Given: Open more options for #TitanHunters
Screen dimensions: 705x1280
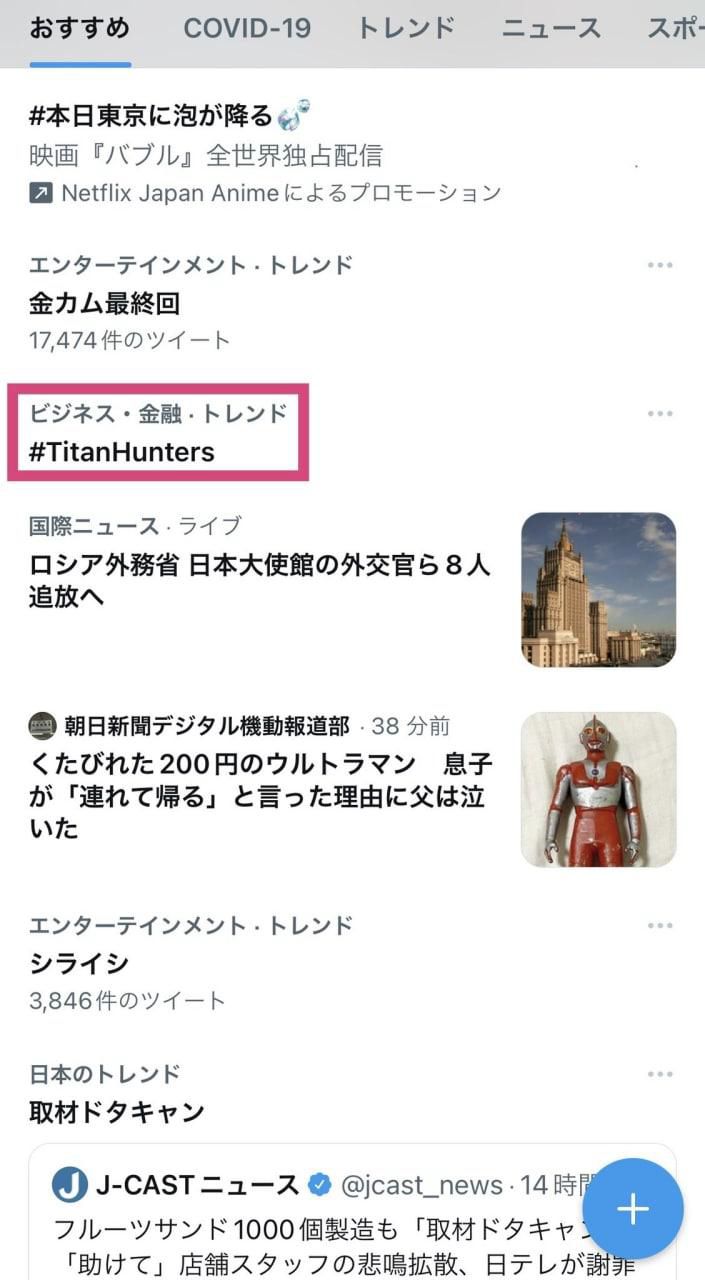Looking at the screenshot, I should [x=660, y=414].
